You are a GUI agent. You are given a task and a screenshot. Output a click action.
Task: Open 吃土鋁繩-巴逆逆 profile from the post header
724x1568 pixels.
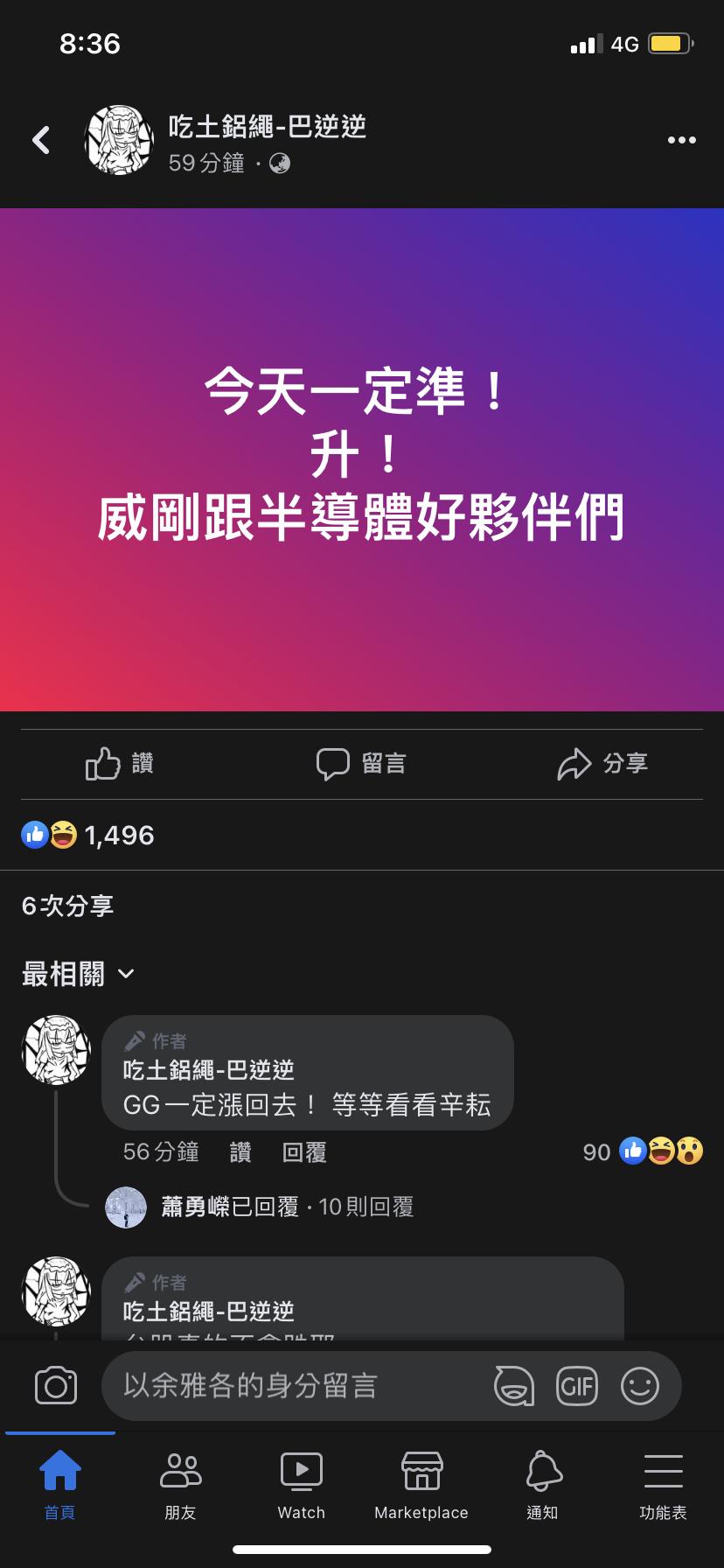coord(267,128)
